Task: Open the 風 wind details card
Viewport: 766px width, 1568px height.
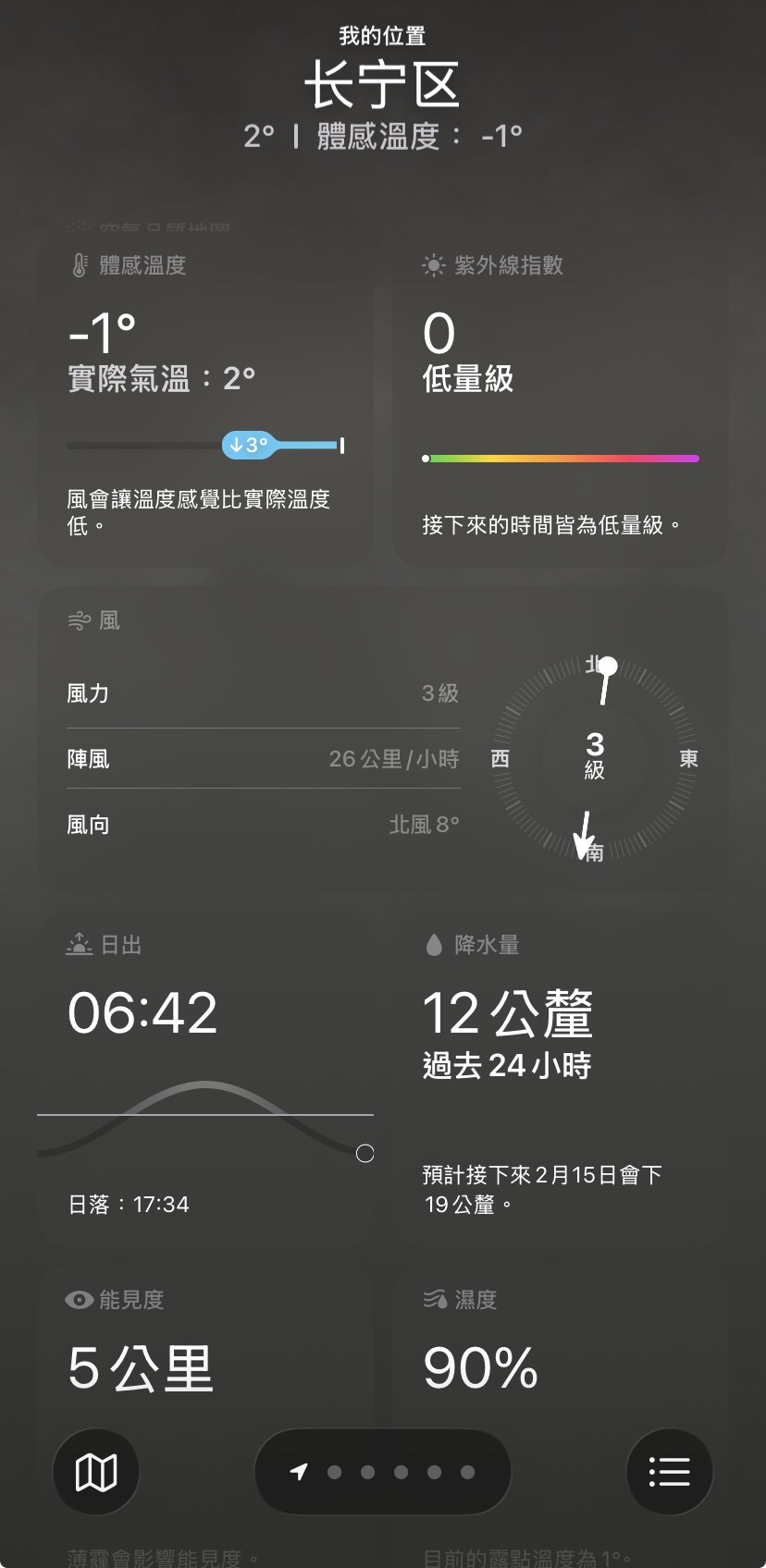Action: (382, 740)
